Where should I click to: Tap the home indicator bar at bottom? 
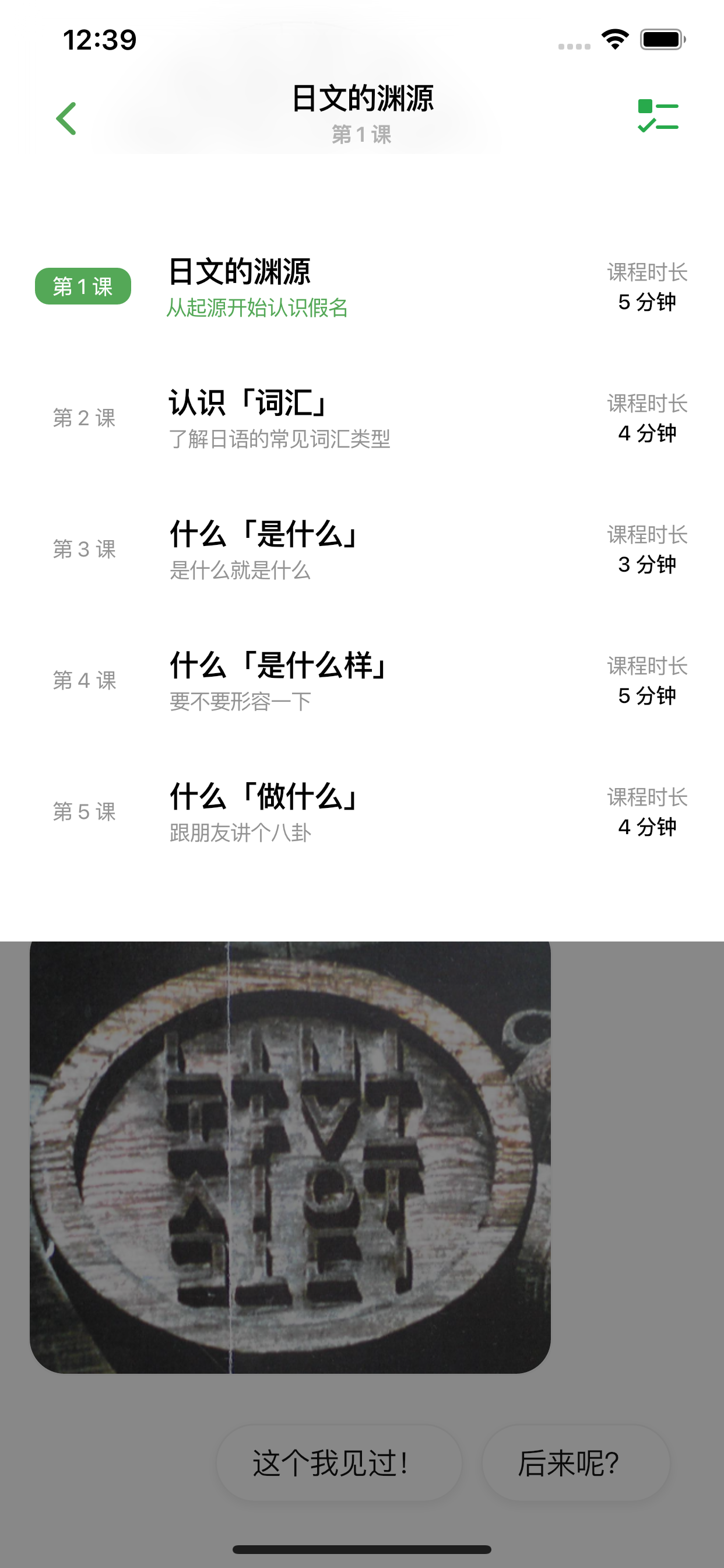(x=362, y=1548)
